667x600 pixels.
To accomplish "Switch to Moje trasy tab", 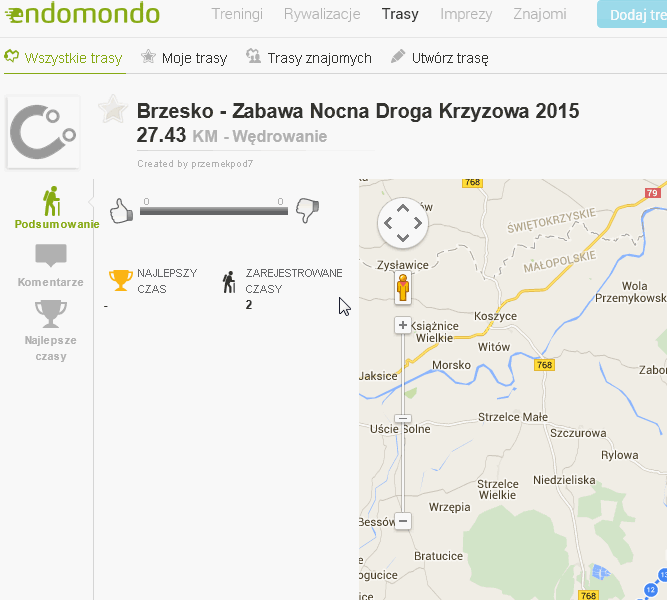I will (x=185, y=58).
